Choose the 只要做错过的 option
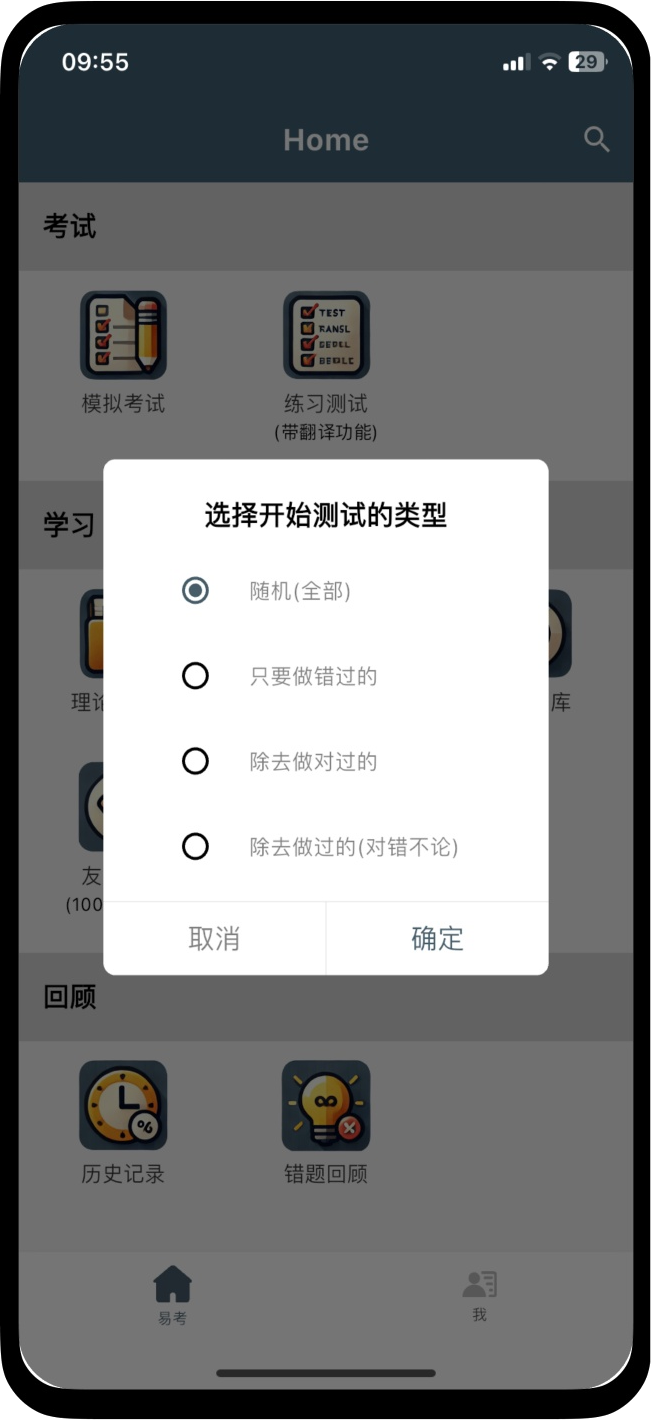651x1420 pixels. tap(196, 676)
